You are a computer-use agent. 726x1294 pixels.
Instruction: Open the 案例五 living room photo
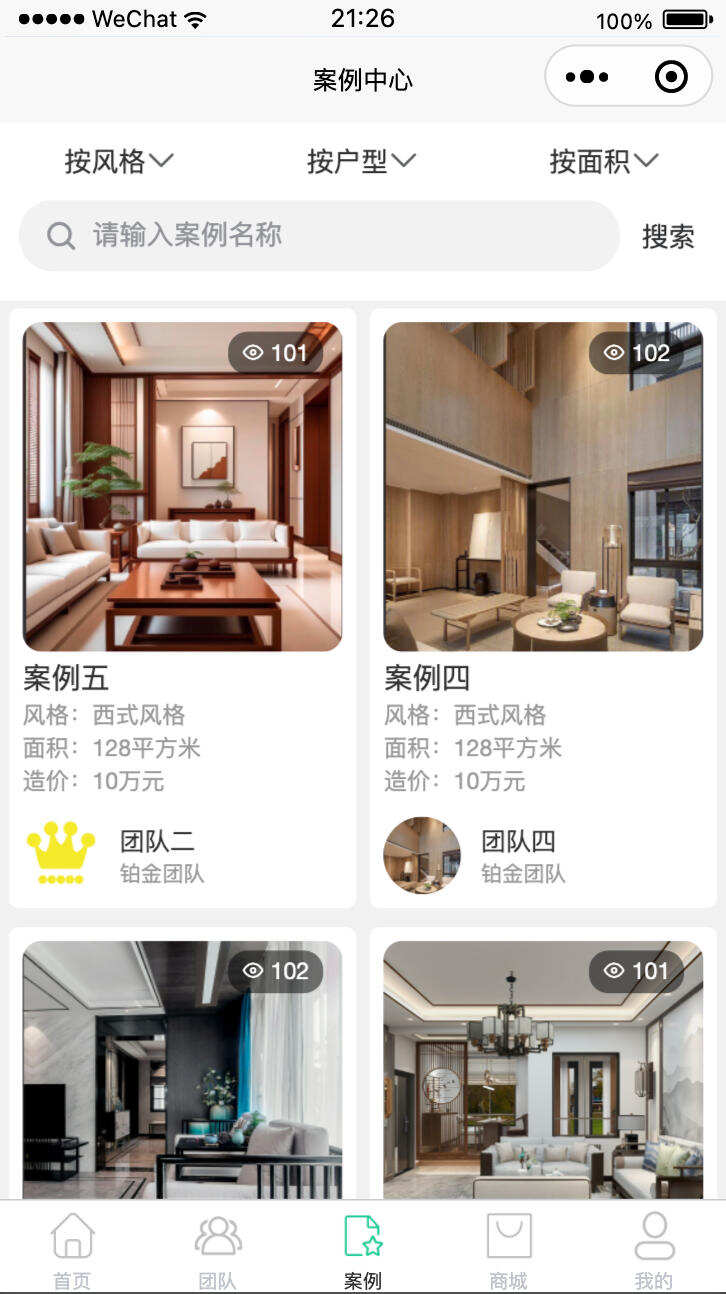pyautogui.click(x=182, y=487)
